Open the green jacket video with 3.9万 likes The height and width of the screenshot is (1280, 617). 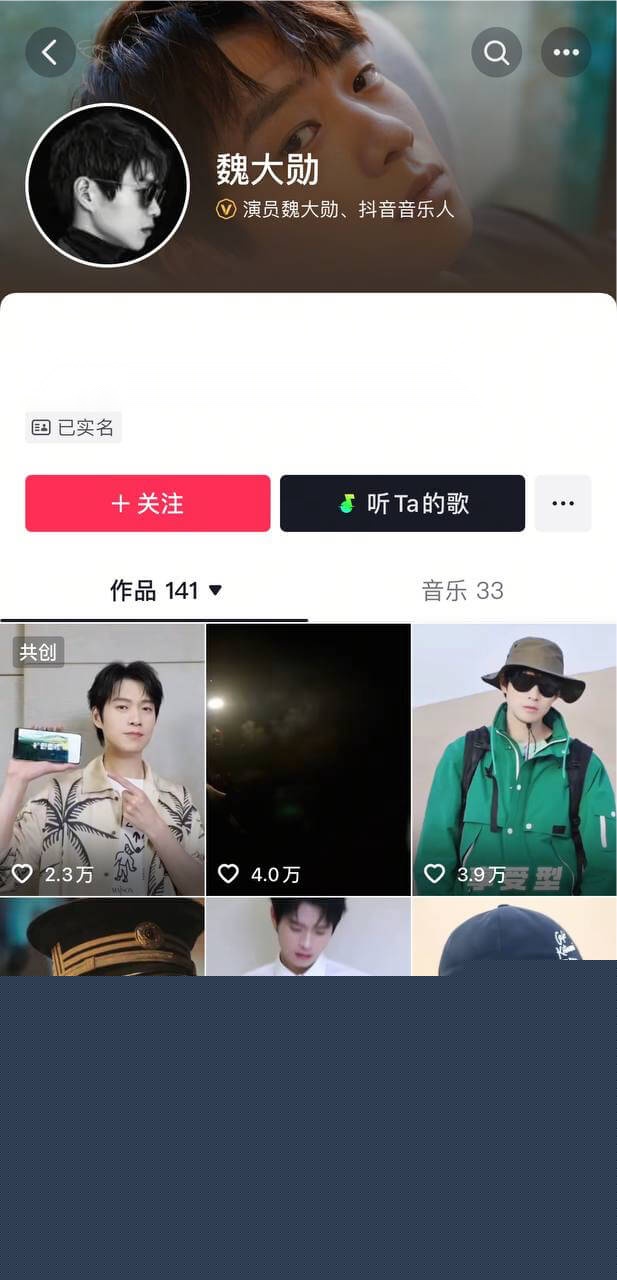point(514,760)
